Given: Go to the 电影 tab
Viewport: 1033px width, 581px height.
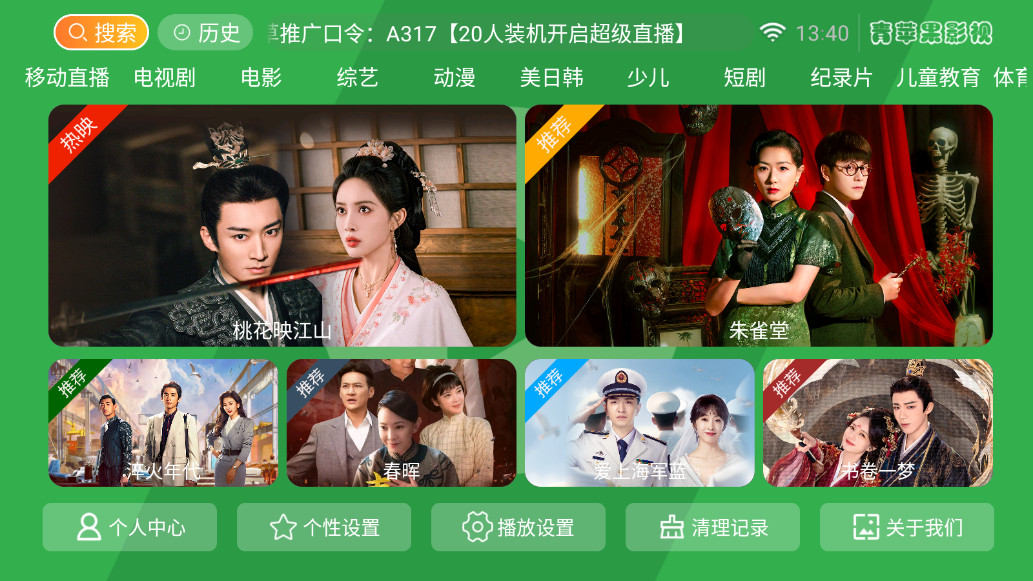Looking at the screenshot, I should (261, 77).
